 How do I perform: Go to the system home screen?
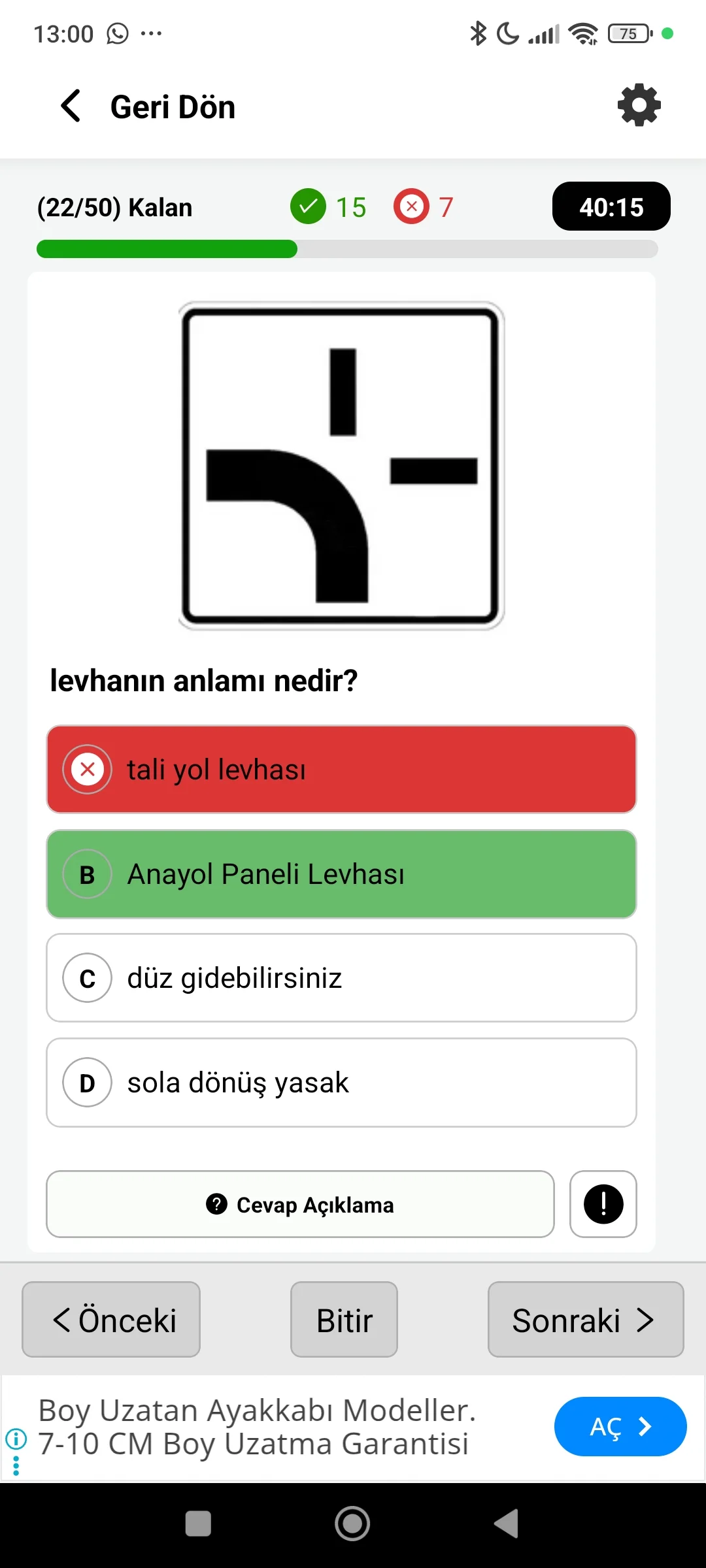point(352,1524)
